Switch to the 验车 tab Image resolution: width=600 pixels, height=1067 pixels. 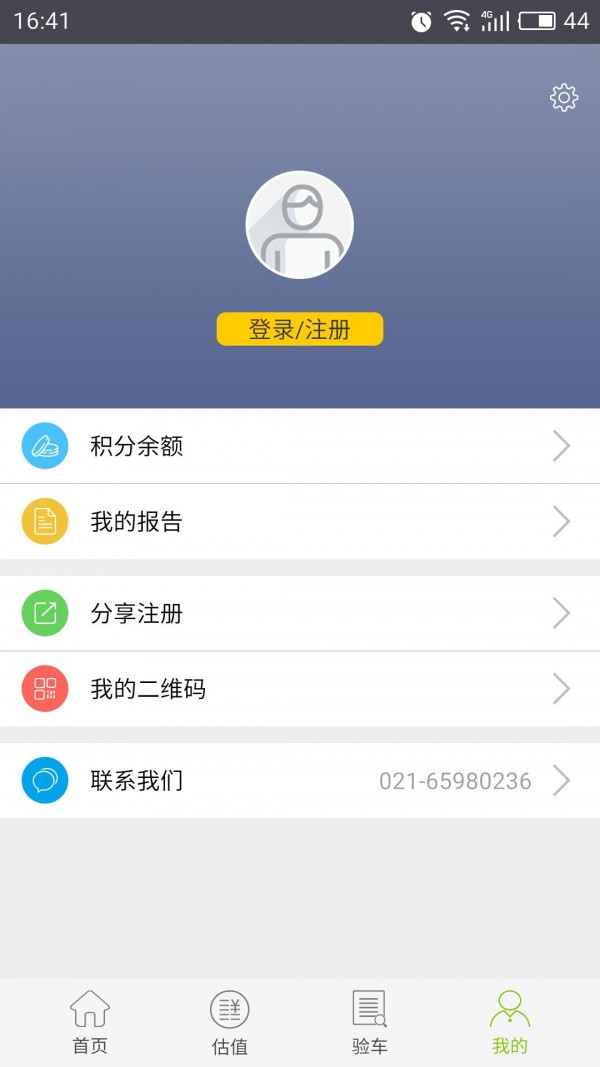[x=370, y=1023]
